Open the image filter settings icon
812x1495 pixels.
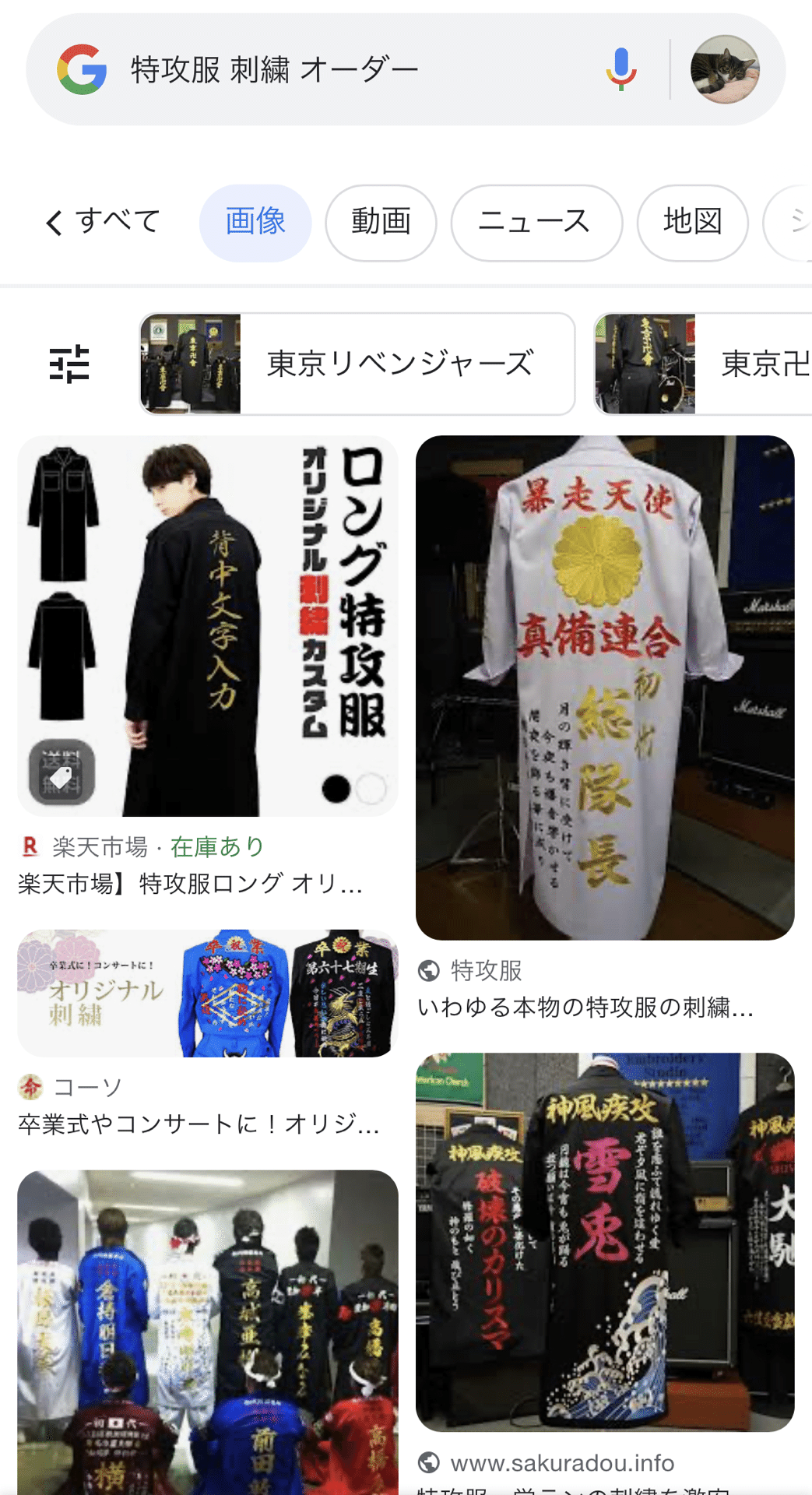[x=69, y=364]
